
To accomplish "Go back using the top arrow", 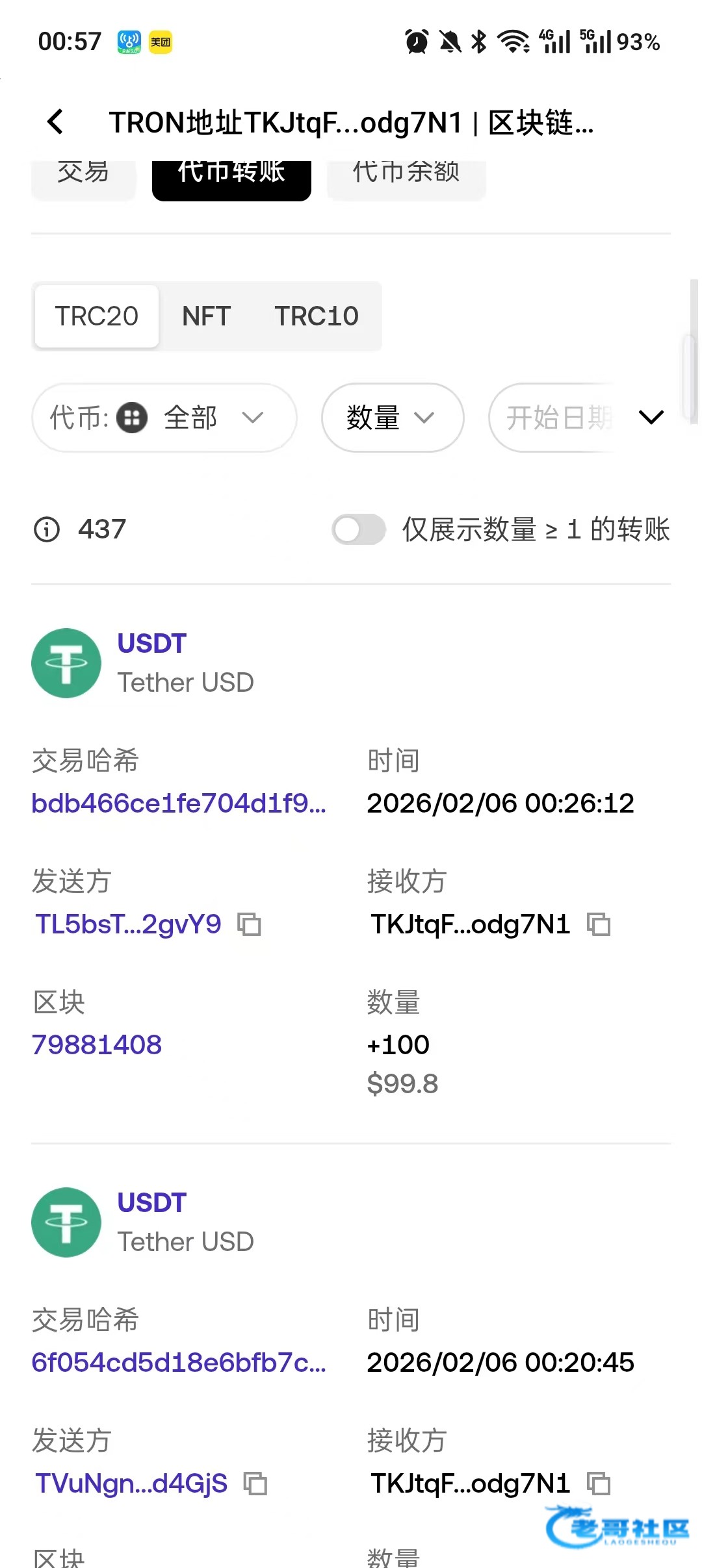I will coord(56,122).
